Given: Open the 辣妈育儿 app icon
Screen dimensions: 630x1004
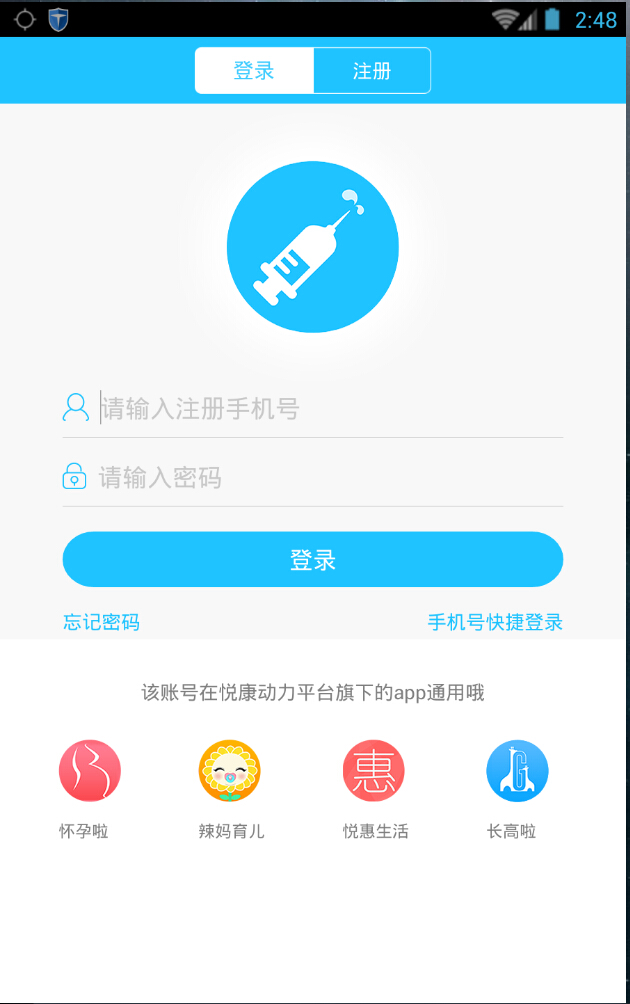Looking at the screenshot, I should (230, 771).
